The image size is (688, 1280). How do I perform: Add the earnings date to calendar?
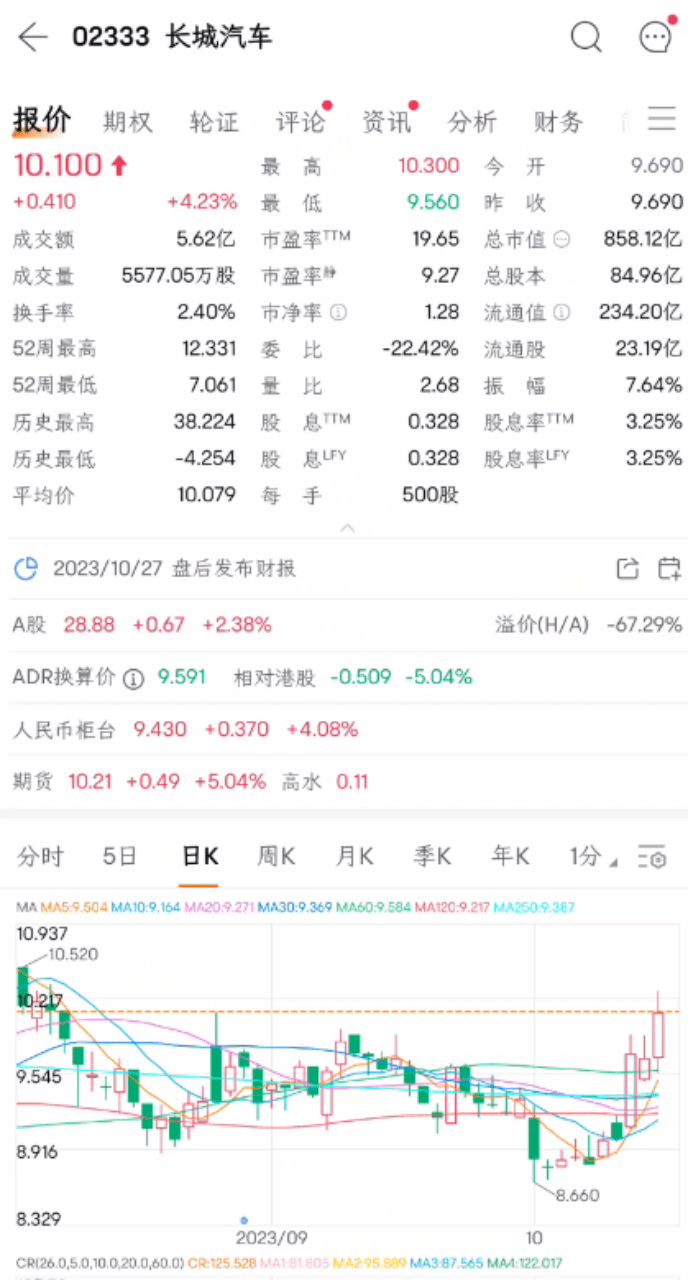(x=669, y=569)
